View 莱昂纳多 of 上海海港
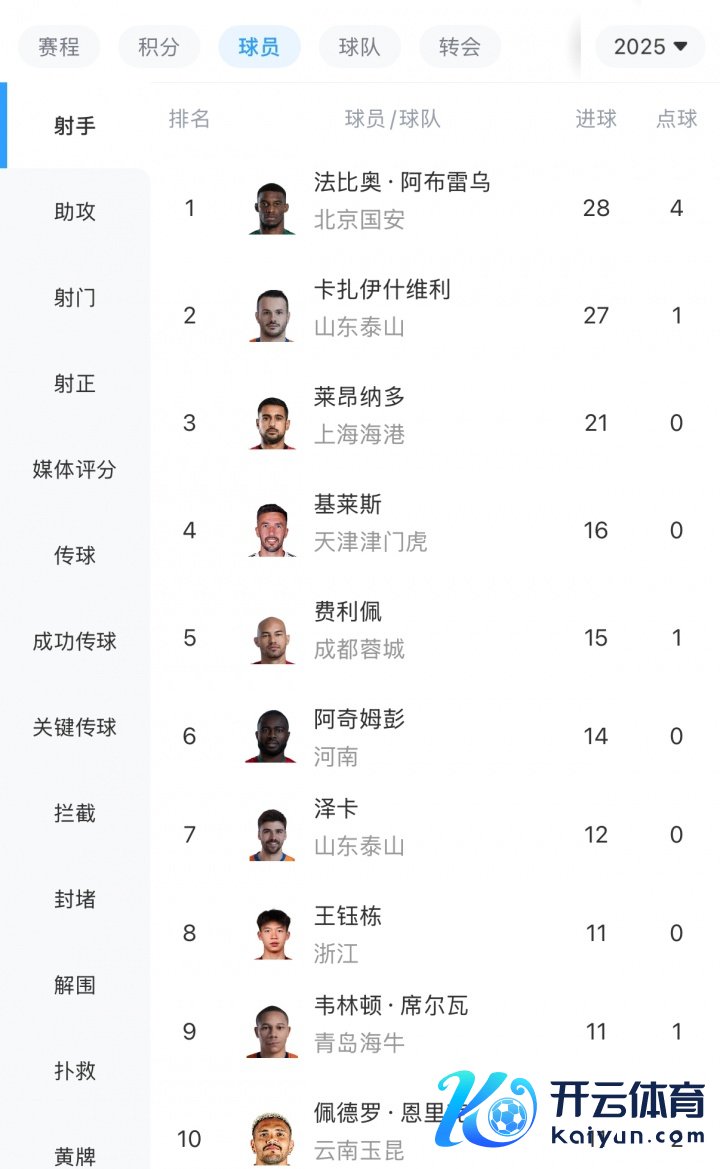This screenshot has width=720, height=1169. (360, 415)
